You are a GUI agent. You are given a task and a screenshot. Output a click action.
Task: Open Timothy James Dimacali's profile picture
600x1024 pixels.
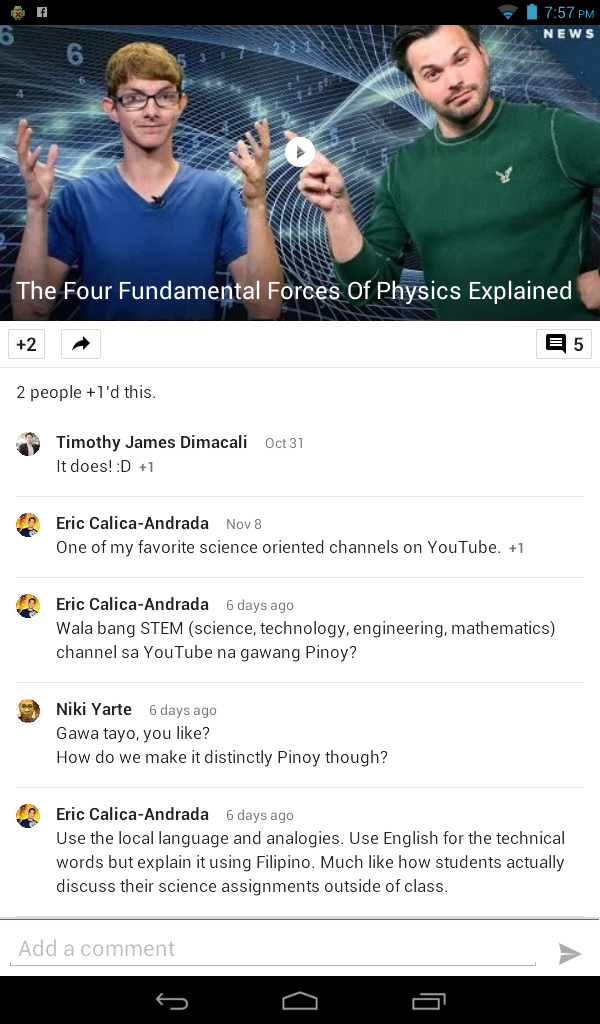point(28,444)
